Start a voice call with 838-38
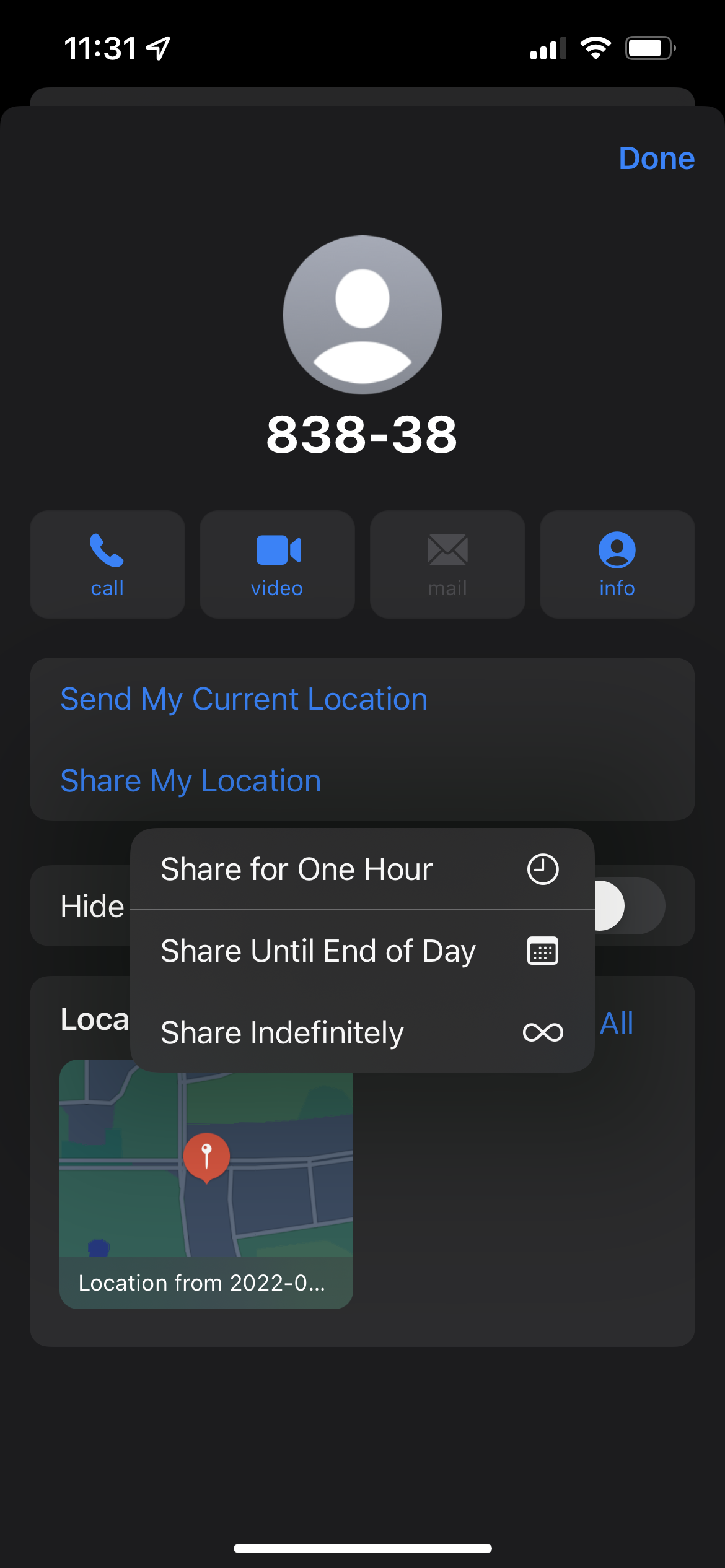 pyautogui.click(x=107, y=564)
